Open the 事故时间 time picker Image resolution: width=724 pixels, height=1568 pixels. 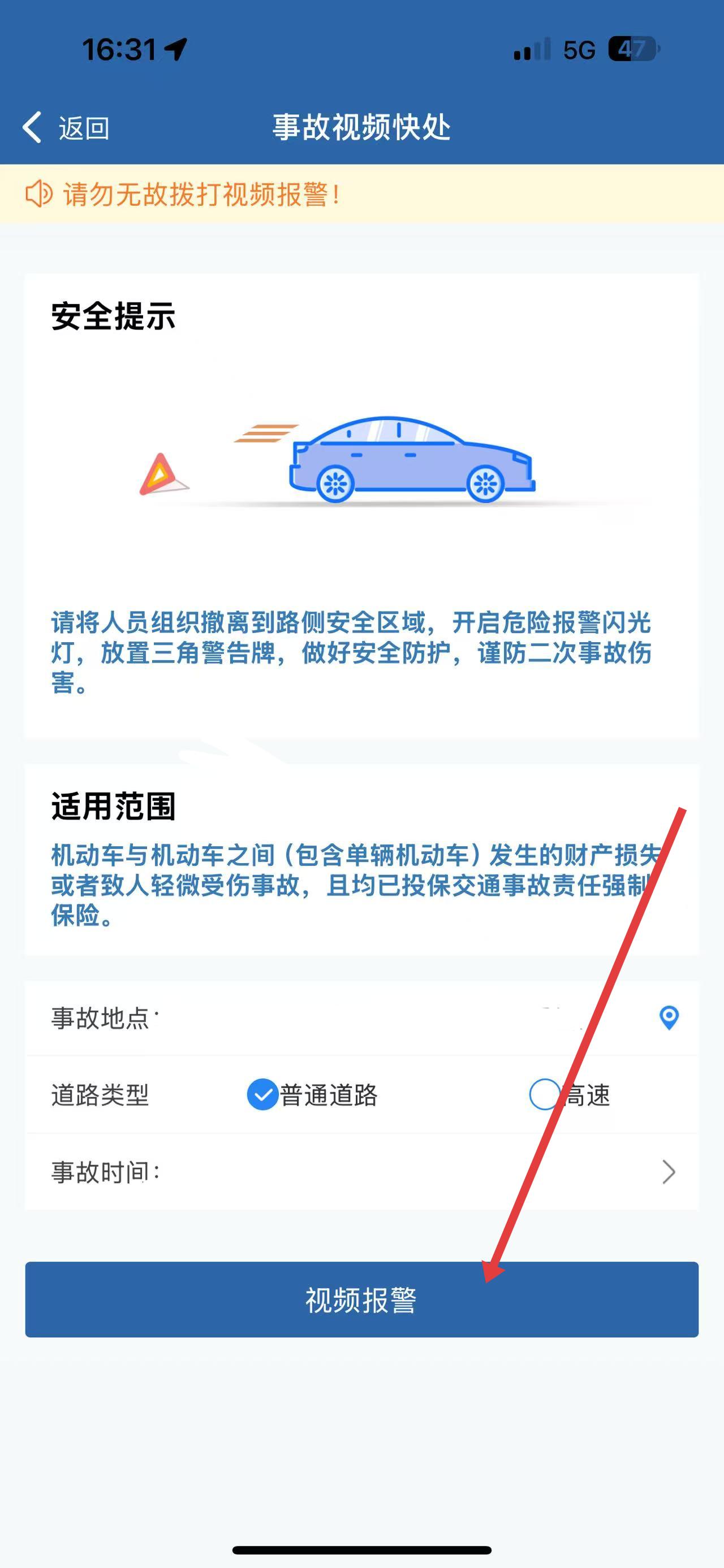coord(668,1172)
